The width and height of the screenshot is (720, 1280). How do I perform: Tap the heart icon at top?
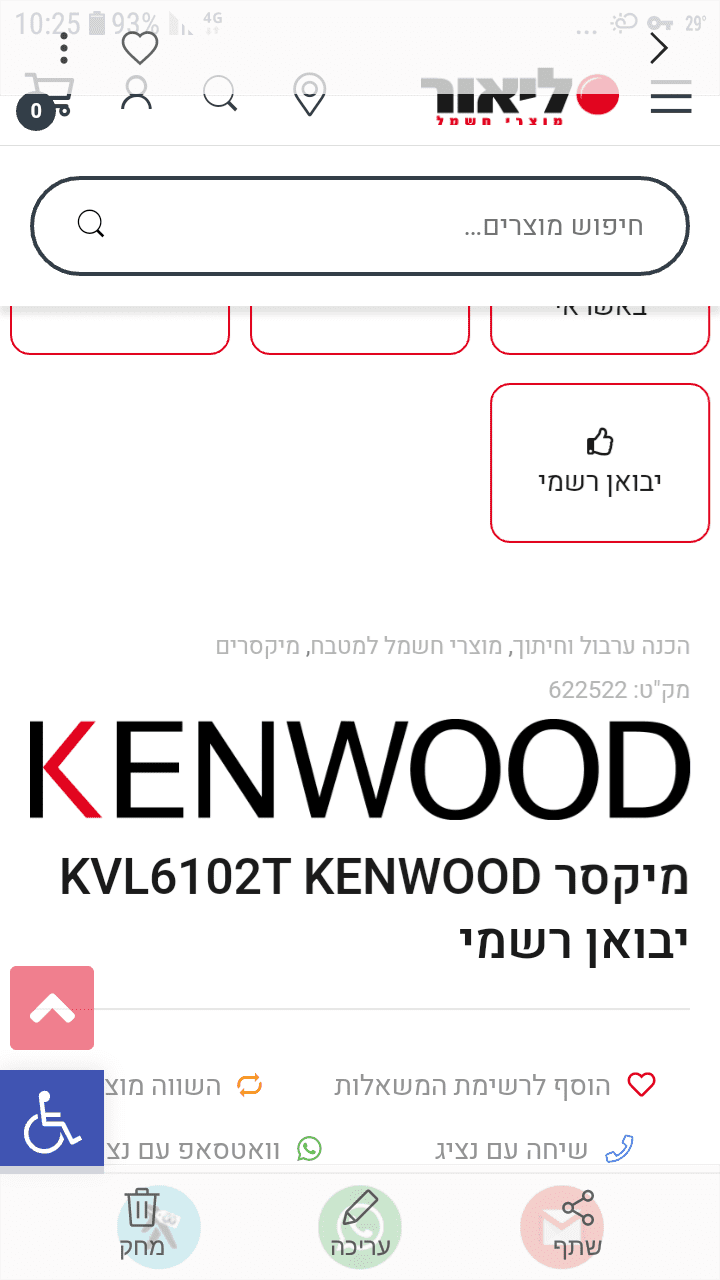[x=140, y=46]
